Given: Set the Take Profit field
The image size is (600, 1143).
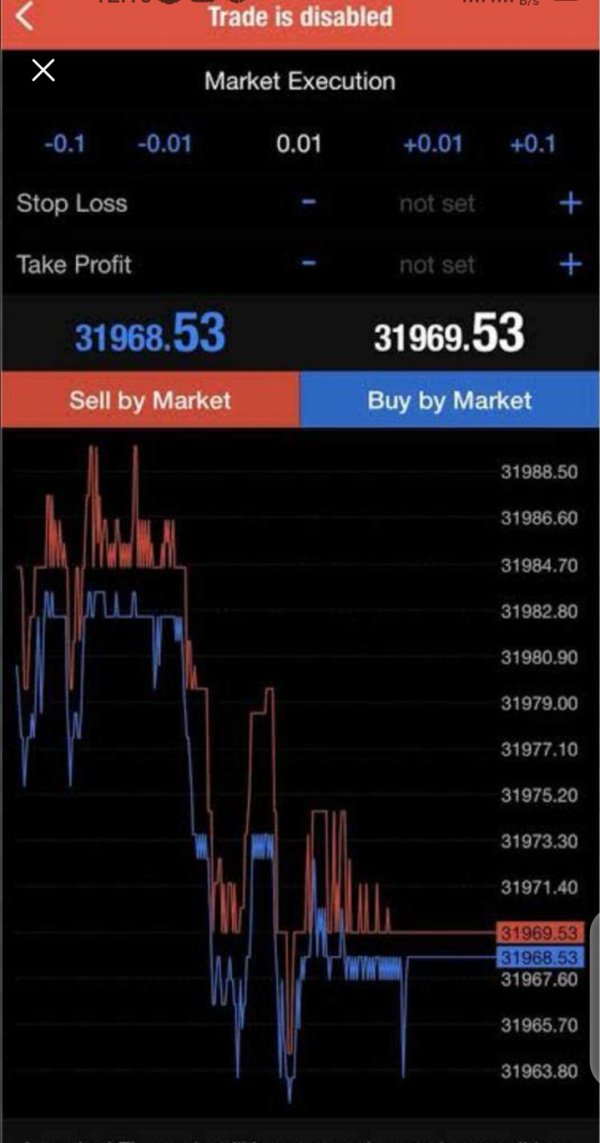Looking at the screenshot, I should (x=437, y=264).
